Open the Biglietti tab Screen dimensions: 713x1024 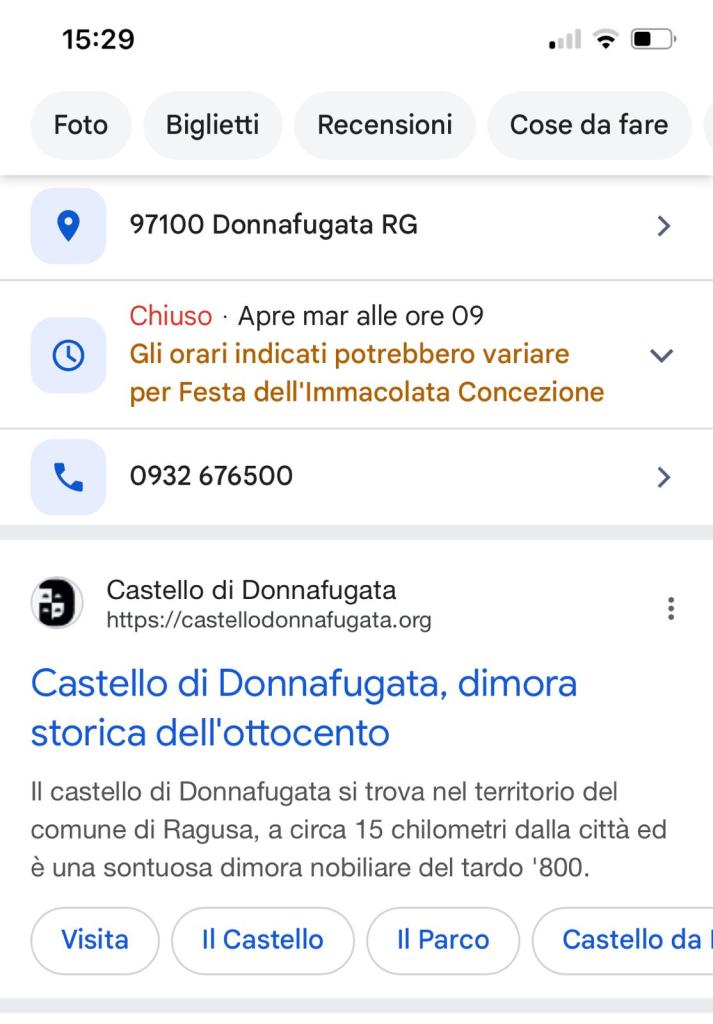(x=212, y=125)
